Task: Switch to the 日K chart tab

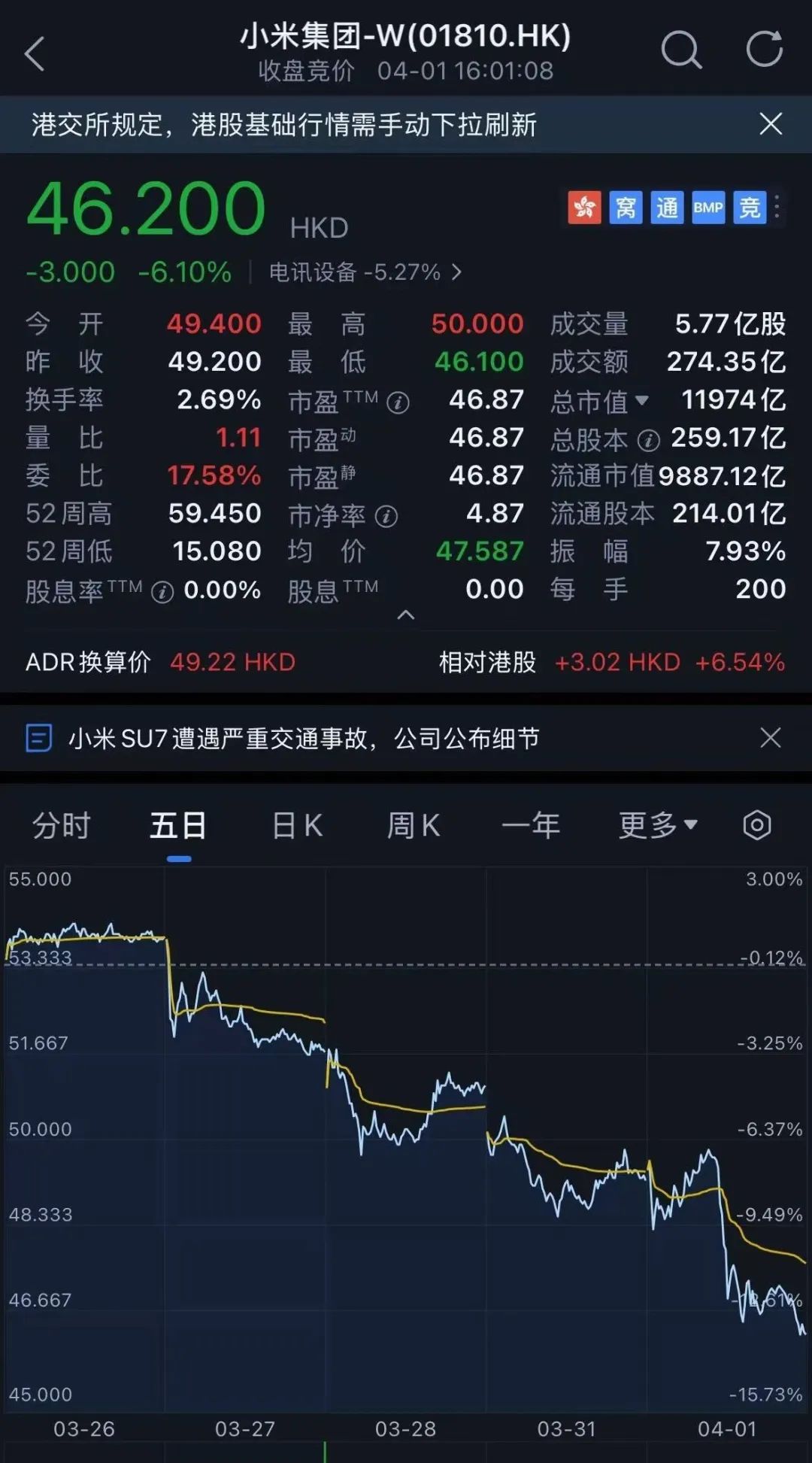Action: click(x=297, y=825)
